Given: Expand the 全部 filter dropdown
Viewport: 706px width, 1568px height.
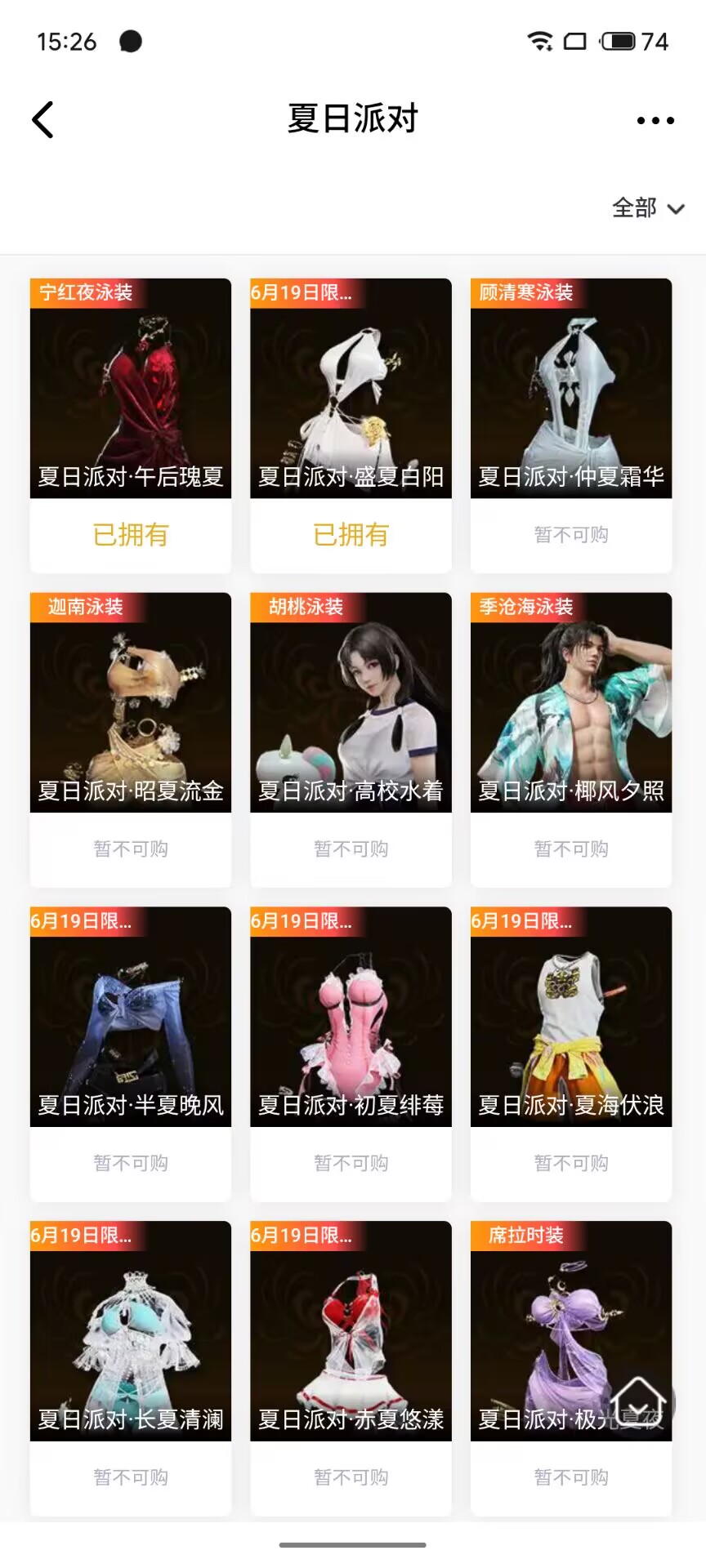Looking at the screenshot, I should [648, 208].
